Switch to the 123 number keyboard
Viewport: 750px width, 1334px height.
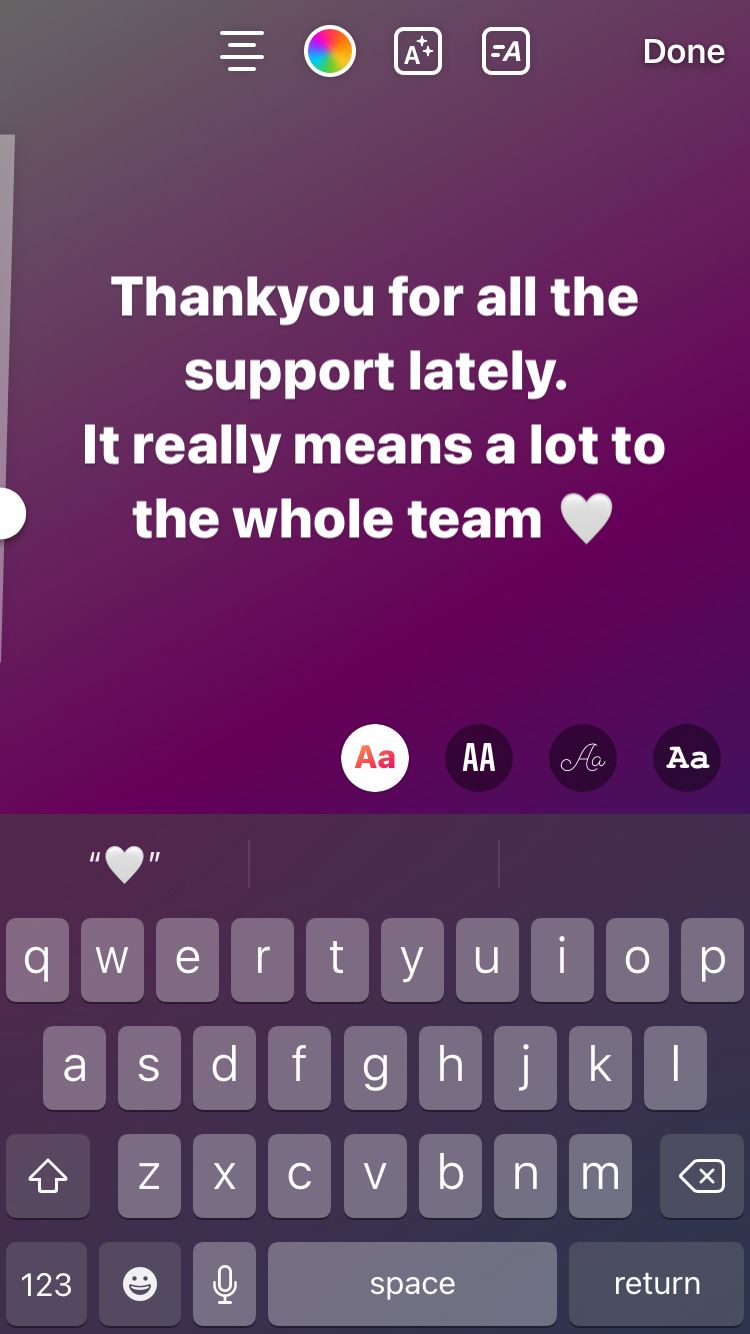click(x=46, y=1284)
